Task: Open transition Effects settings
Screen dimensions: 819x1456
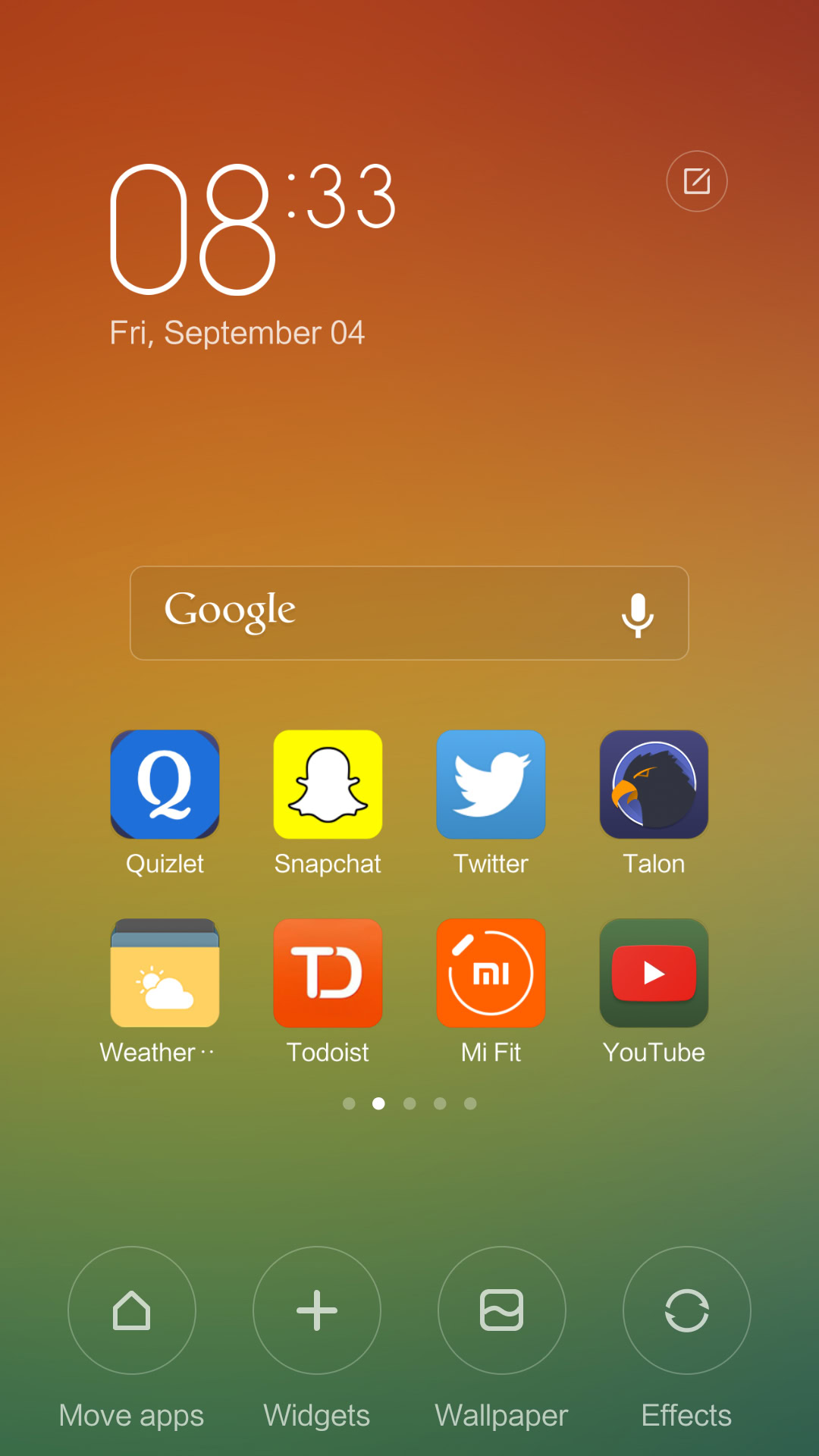Action: [687, 1310]
